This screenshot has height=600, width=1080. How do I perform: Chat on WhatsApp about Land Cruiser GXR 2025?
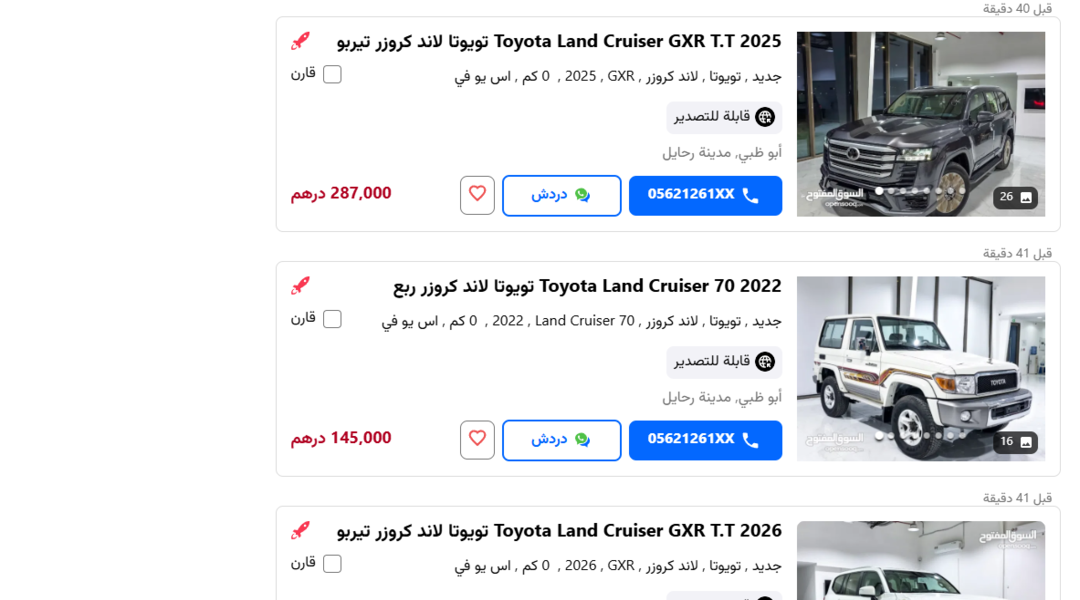coord(561,195)
